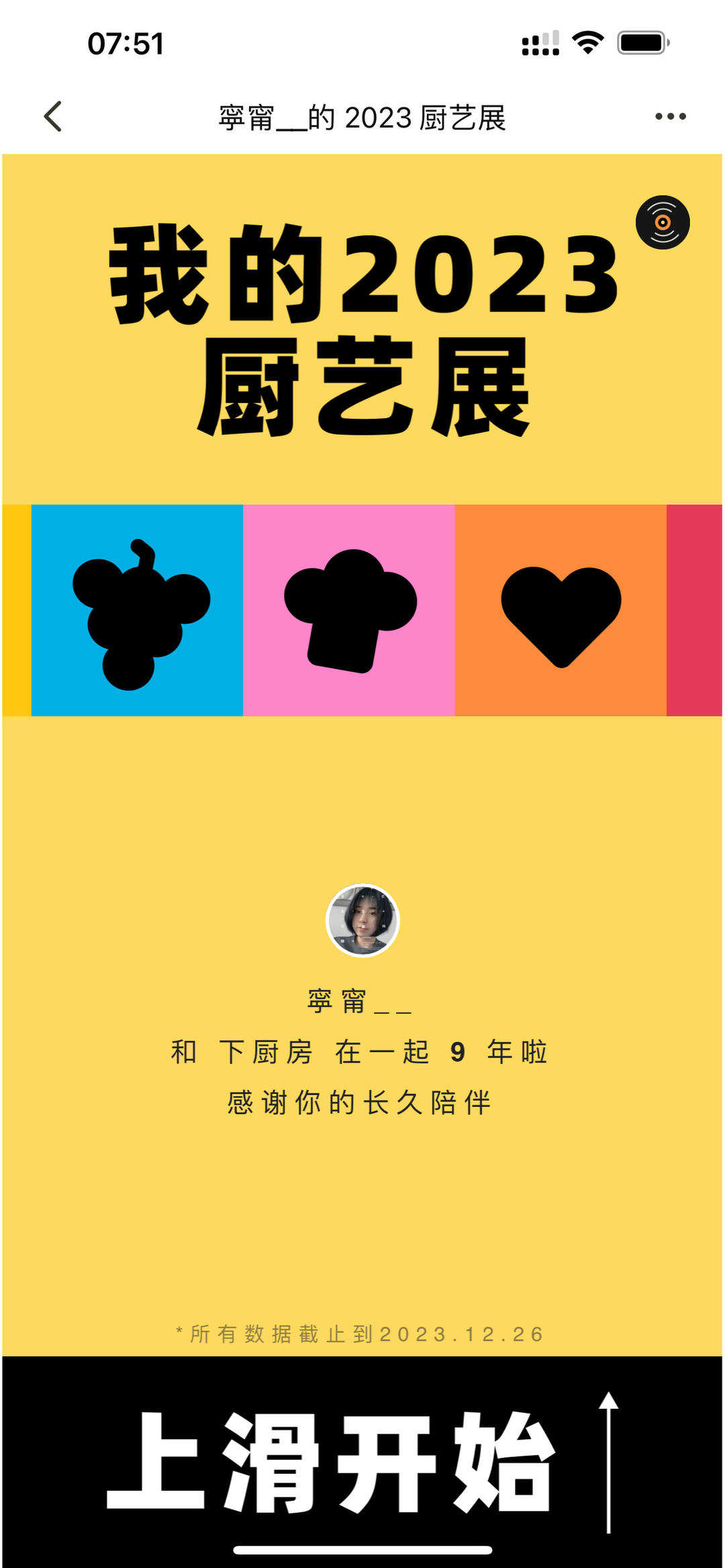Image resolution: width=725 pixels, height=1568 pixels.
Task: Toggle the background music disc icon
Action: click(663, 222)
